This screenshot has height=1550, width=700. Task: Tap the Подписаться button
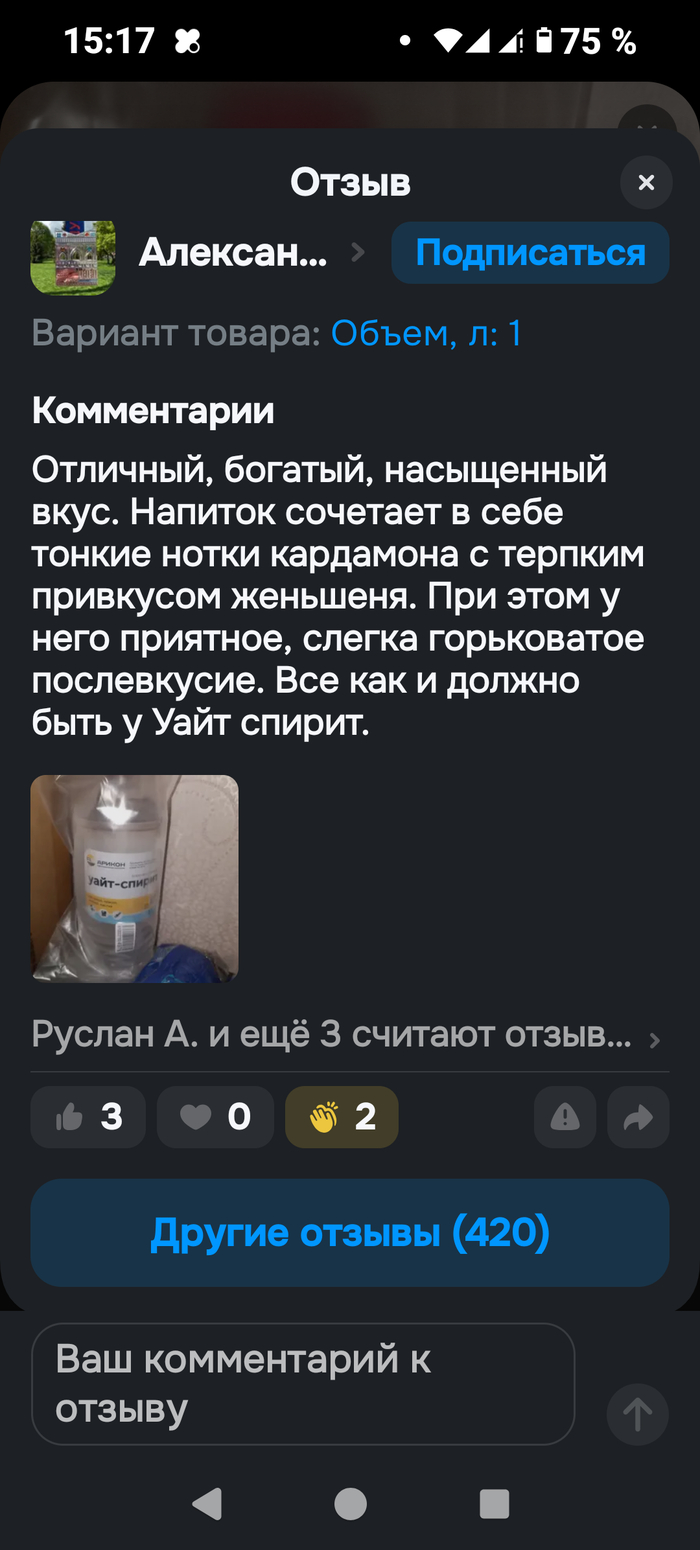(530, 253)
